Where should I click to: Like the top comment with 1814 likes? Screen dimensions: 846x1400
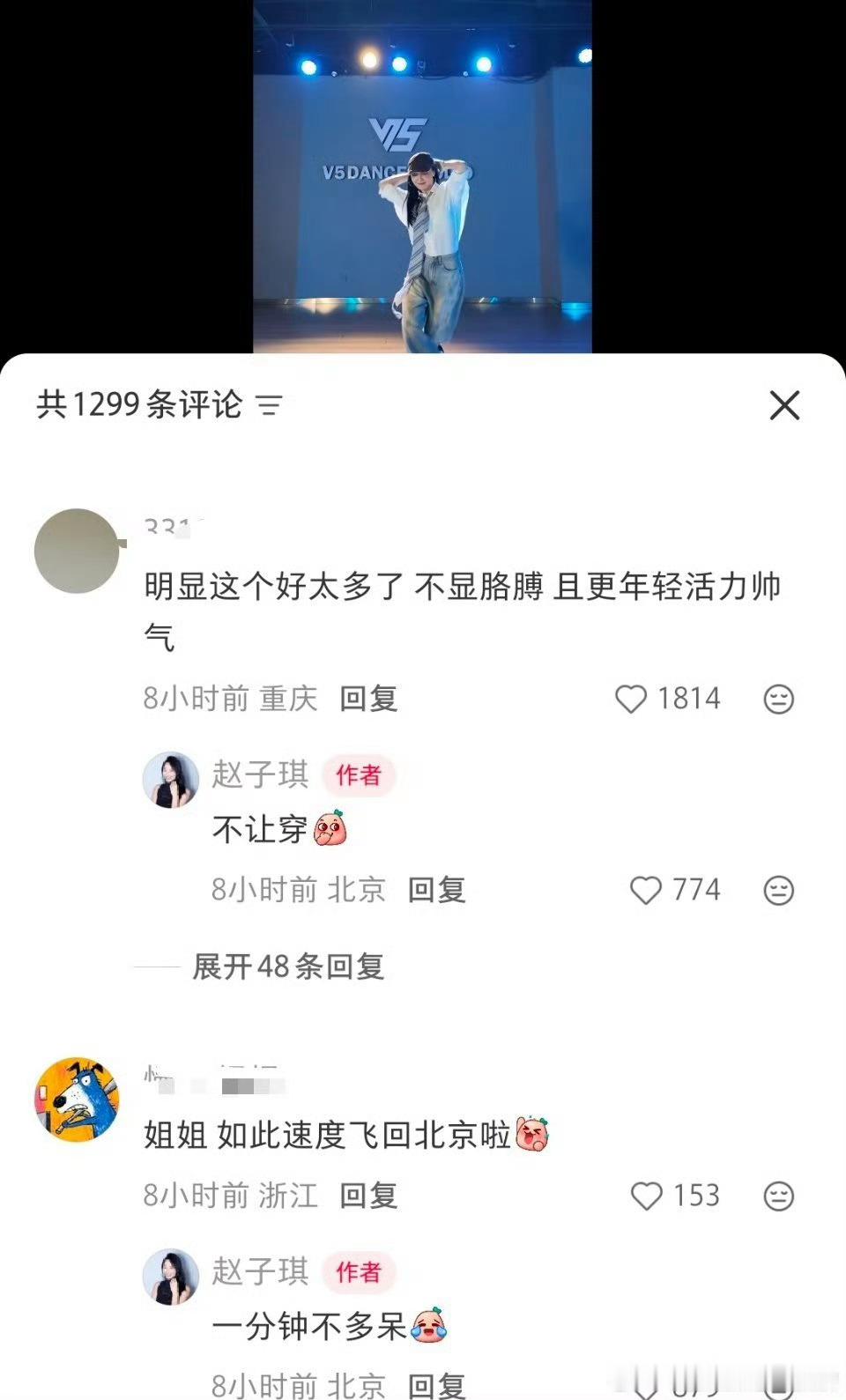633,699
